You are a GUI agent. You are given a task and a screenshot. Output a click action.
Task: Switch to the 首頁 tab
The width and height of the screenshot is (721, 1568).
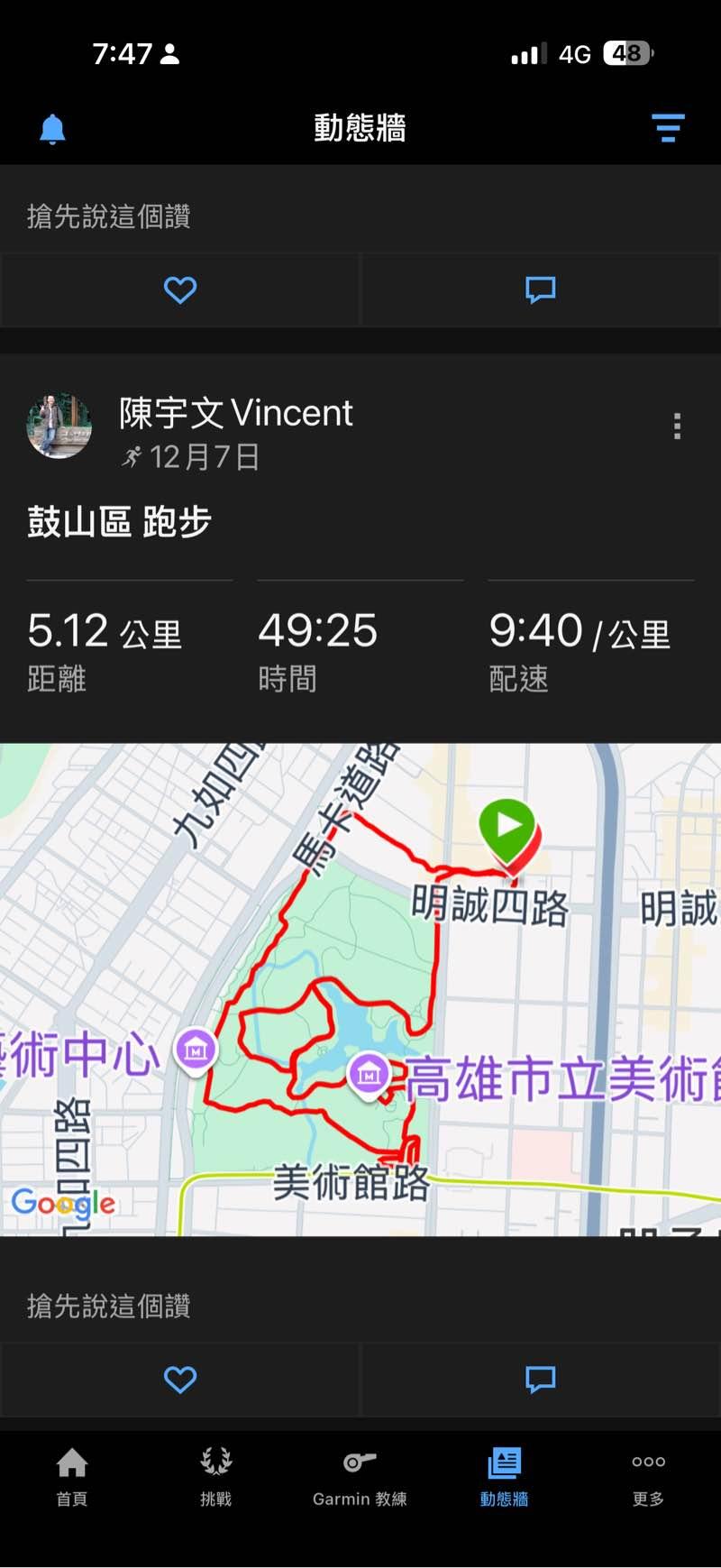click(x=72, y=1475)
